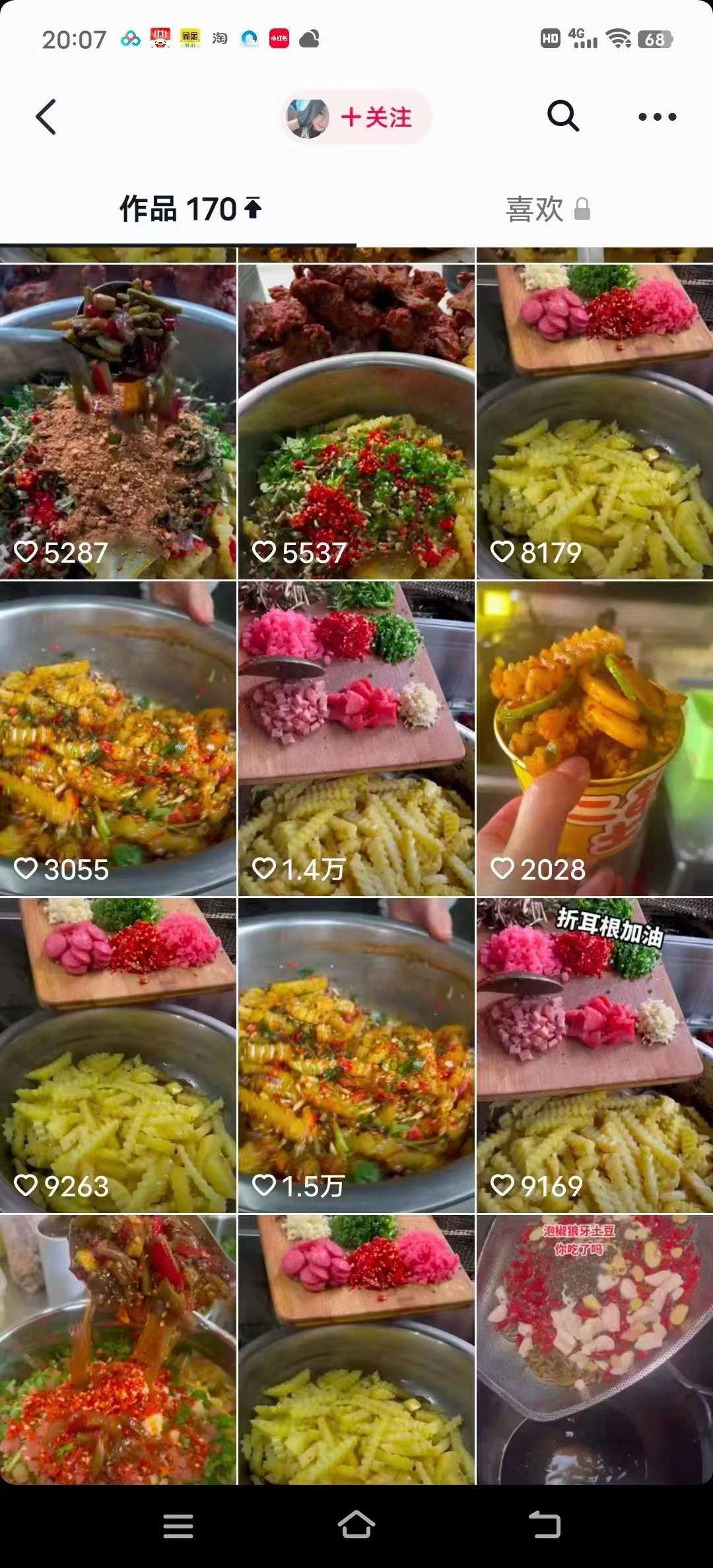Open the video with 1.5万 likes
Screen dimensions: 713x1568
coord(356,1056)
